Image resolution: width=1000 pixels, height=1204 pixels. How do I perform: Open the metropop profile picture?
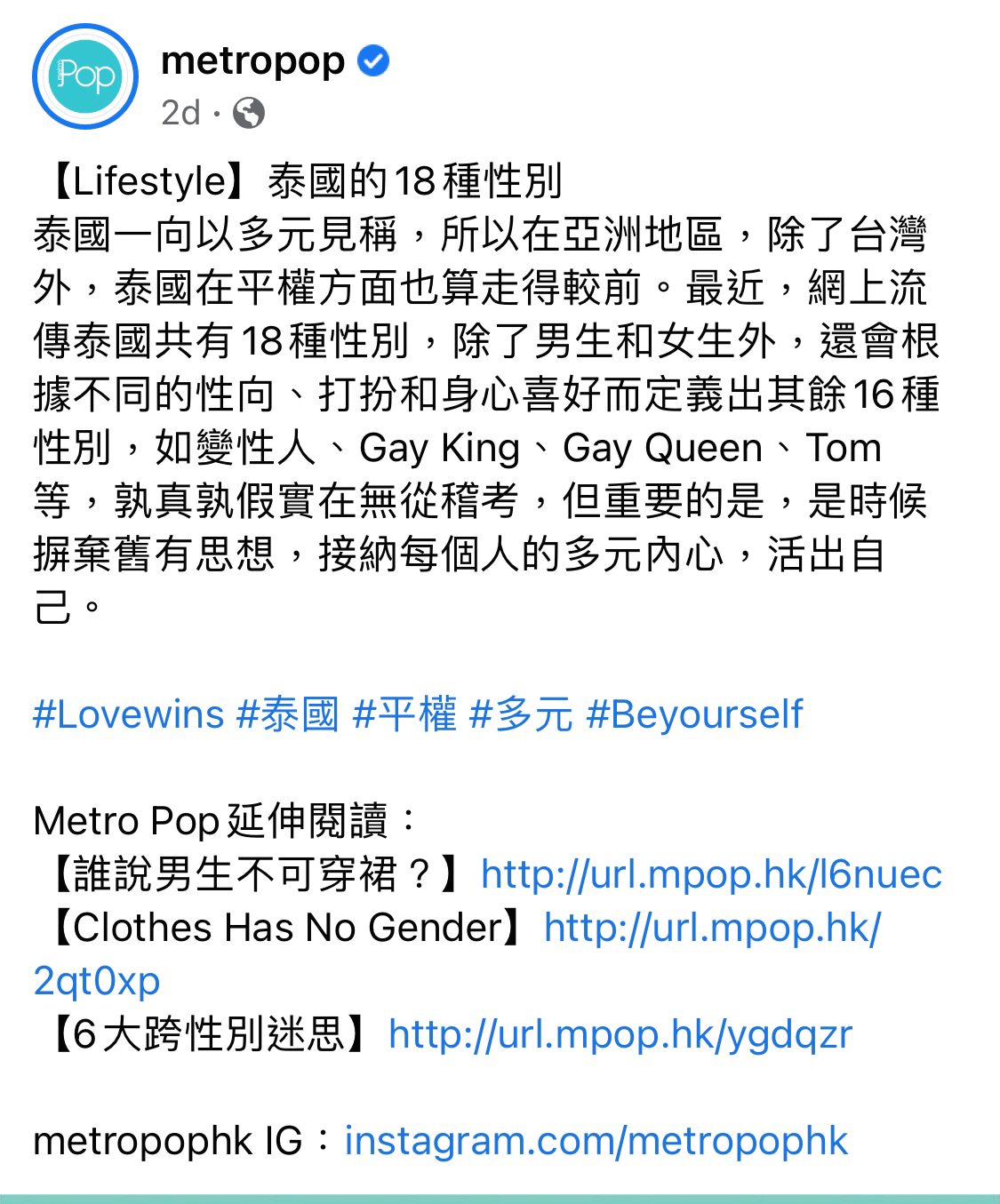tap(85, 76)
